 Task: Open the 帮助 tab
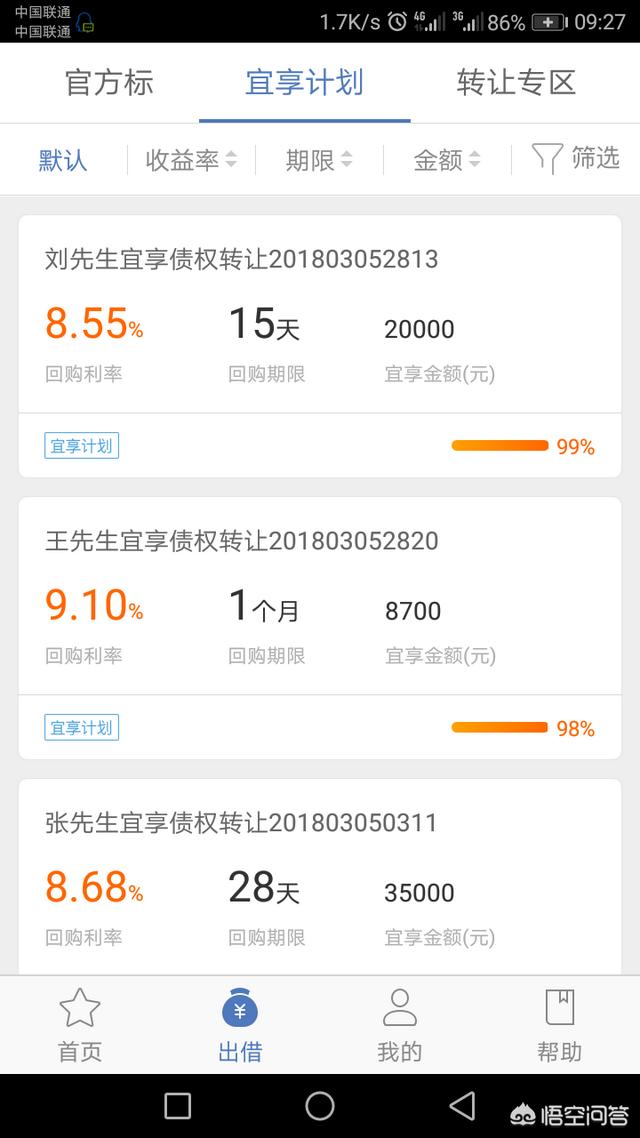(x=559, y=1026)
